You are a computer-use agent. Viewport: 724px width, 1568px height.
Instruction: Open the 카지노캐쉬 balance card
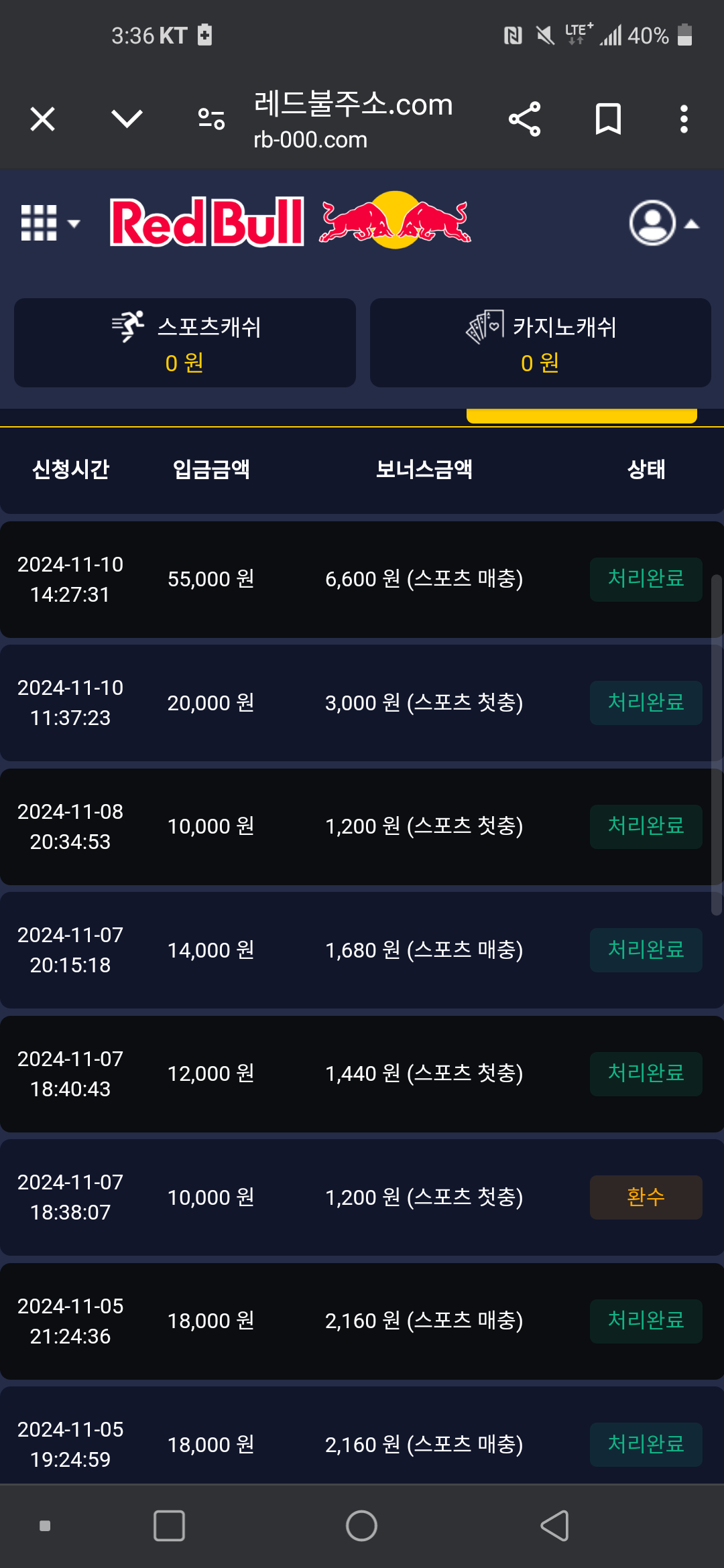(540, 343)
